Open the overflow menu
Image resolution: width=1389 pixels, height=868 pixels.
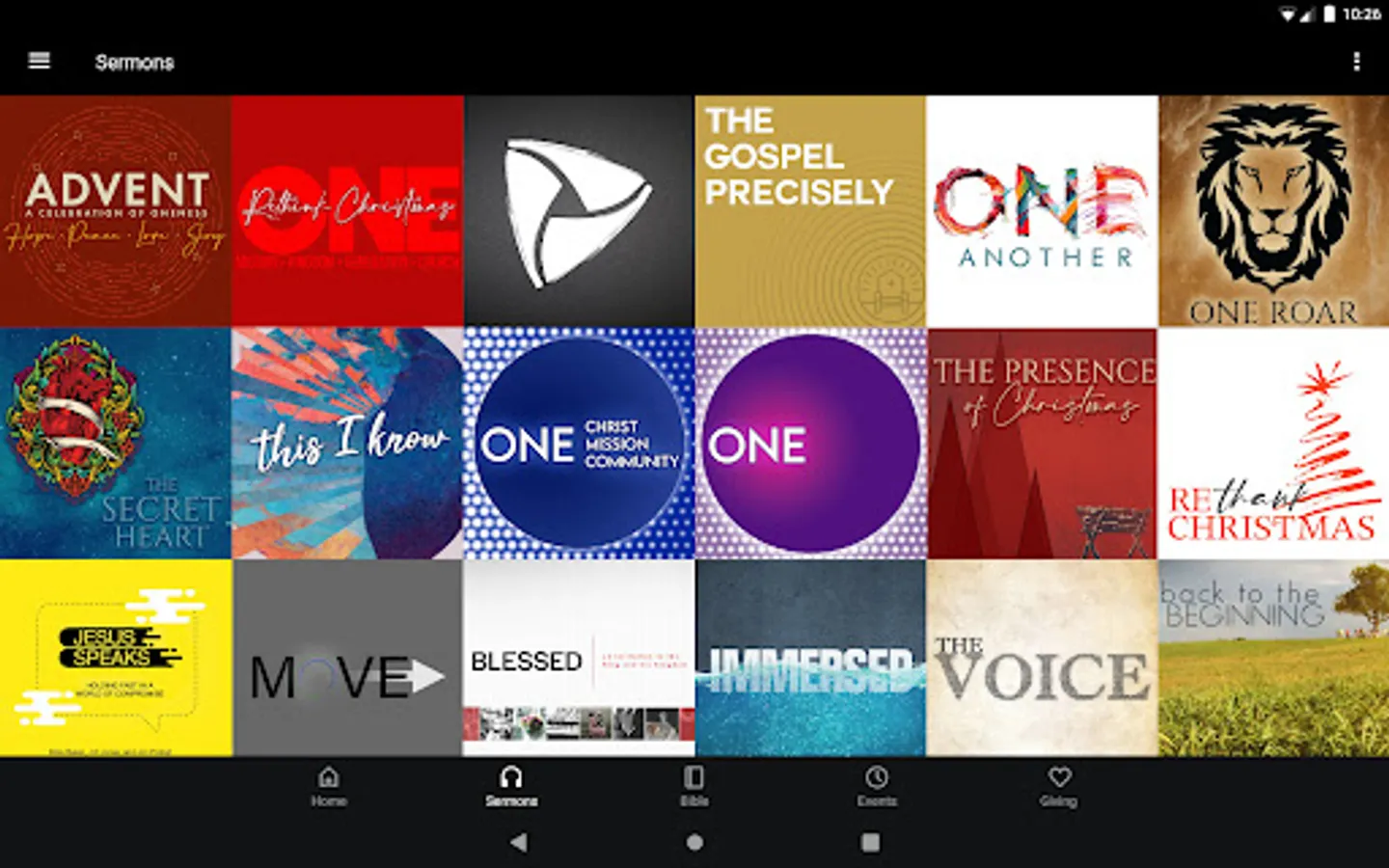[x=1356, y=62]
